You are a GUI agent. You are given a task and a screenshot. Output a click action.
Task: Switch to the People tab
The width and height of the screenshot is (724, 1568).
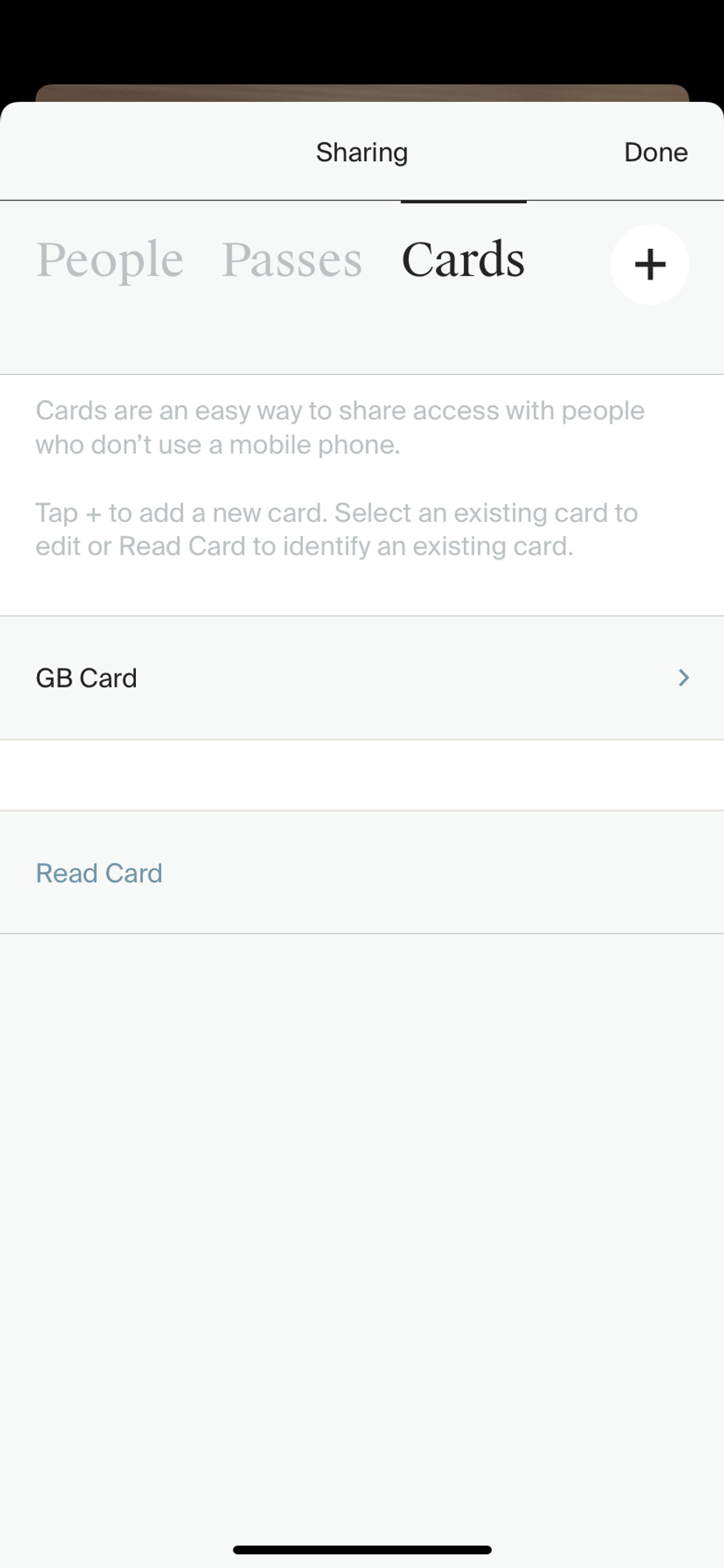pos(110,260)
